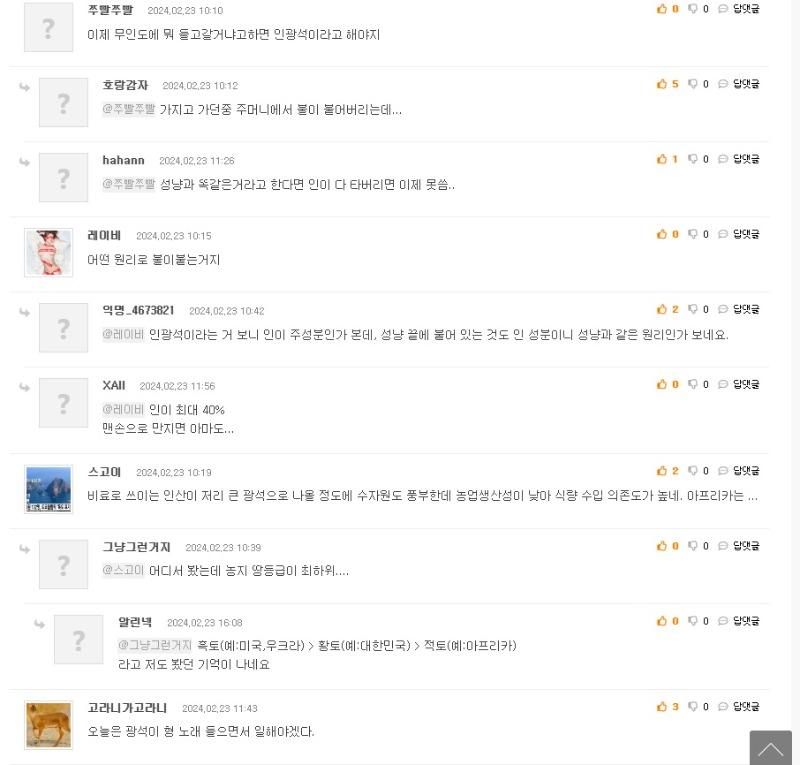Image resolution: width=800 pixels, height=765 pixels.
Task: Open 레이비's profile picture
Action: tap(48, 252)
